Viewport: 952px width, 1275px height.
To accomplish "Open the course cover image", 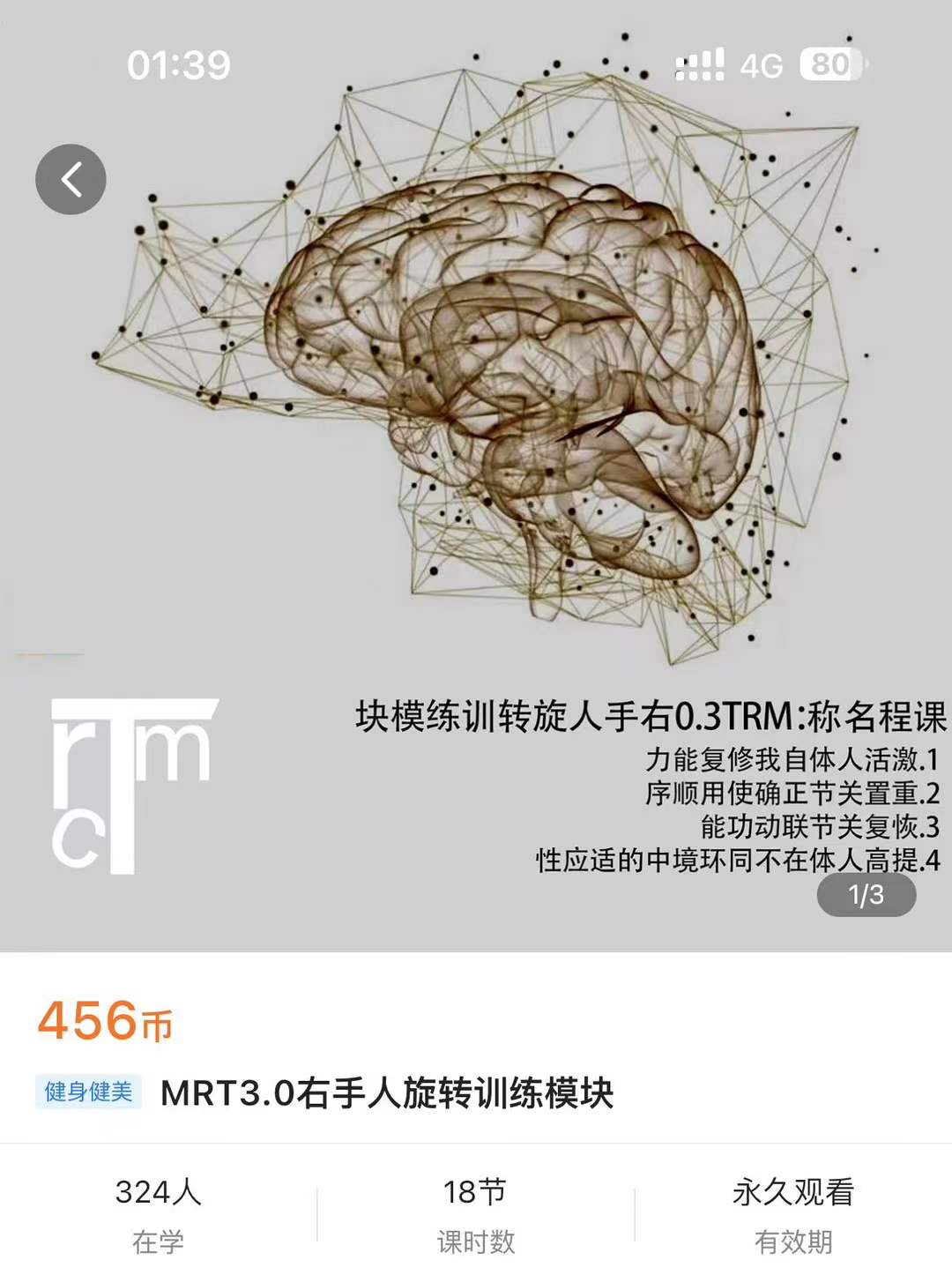I will [x=476, y=476].
